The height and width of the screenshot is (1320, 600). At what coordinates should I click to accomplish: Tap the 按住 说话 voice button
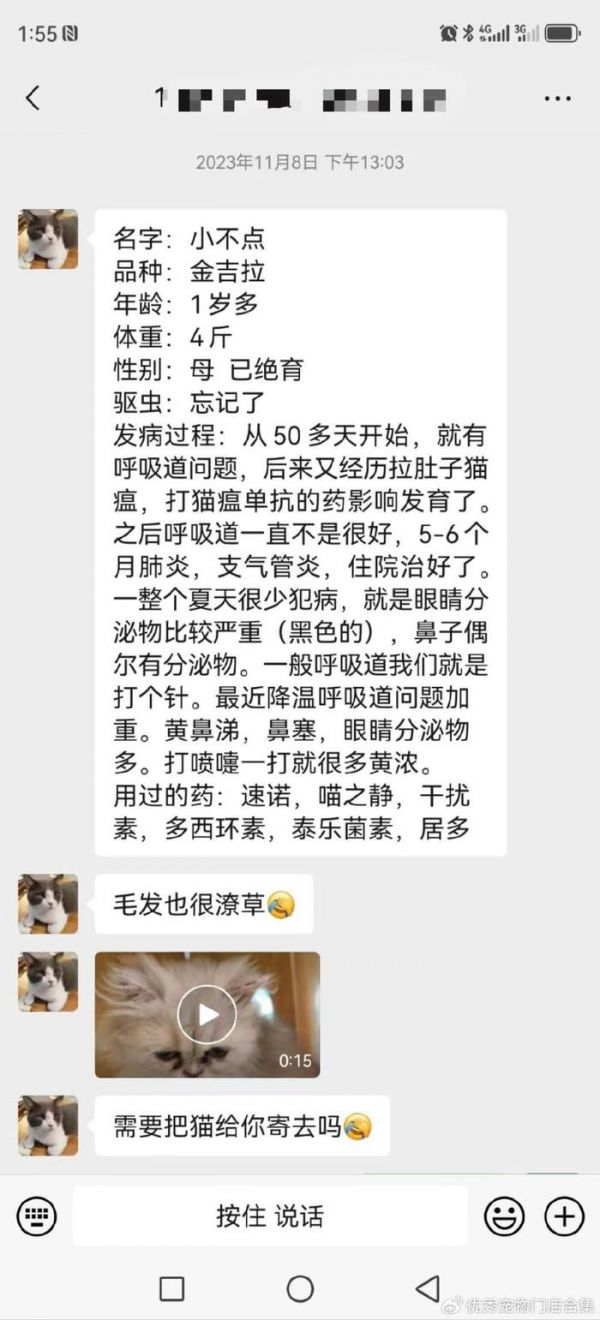(270, 1216)
